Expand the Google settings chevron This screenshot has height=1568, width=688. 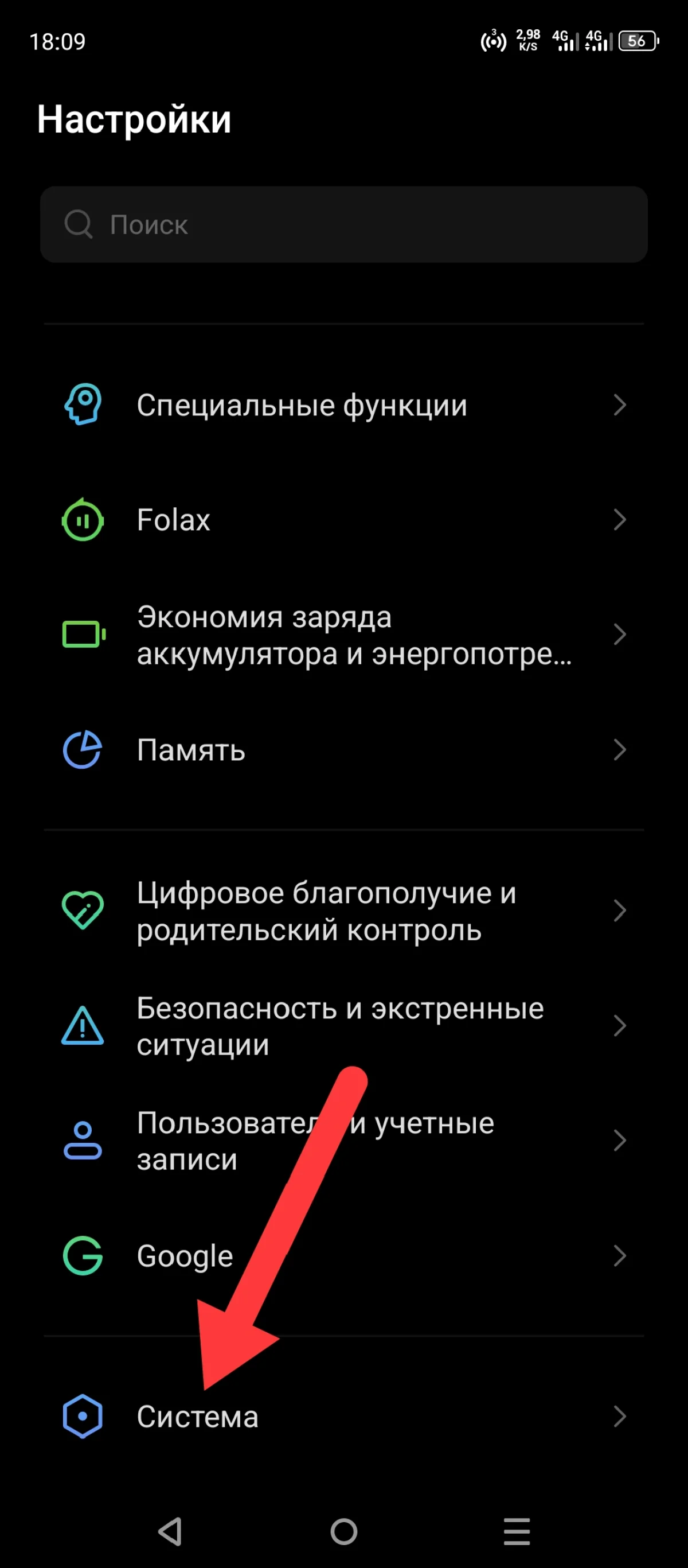point(619,1256)
